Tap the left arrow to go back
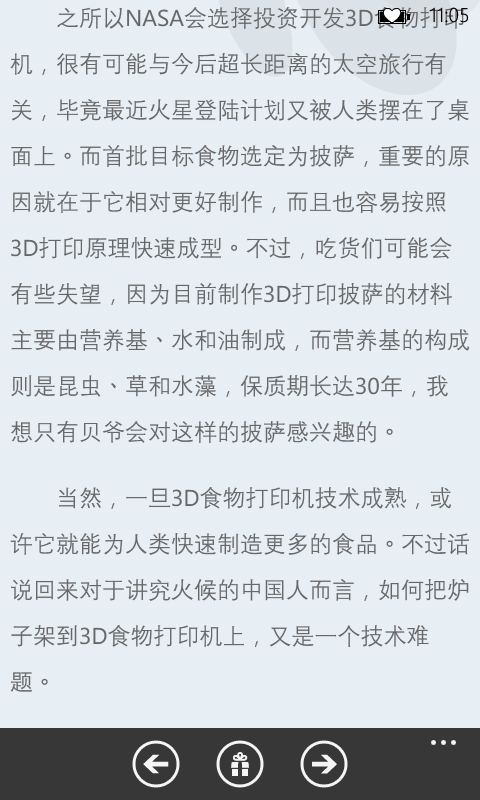480x800 pixels. 156,764
